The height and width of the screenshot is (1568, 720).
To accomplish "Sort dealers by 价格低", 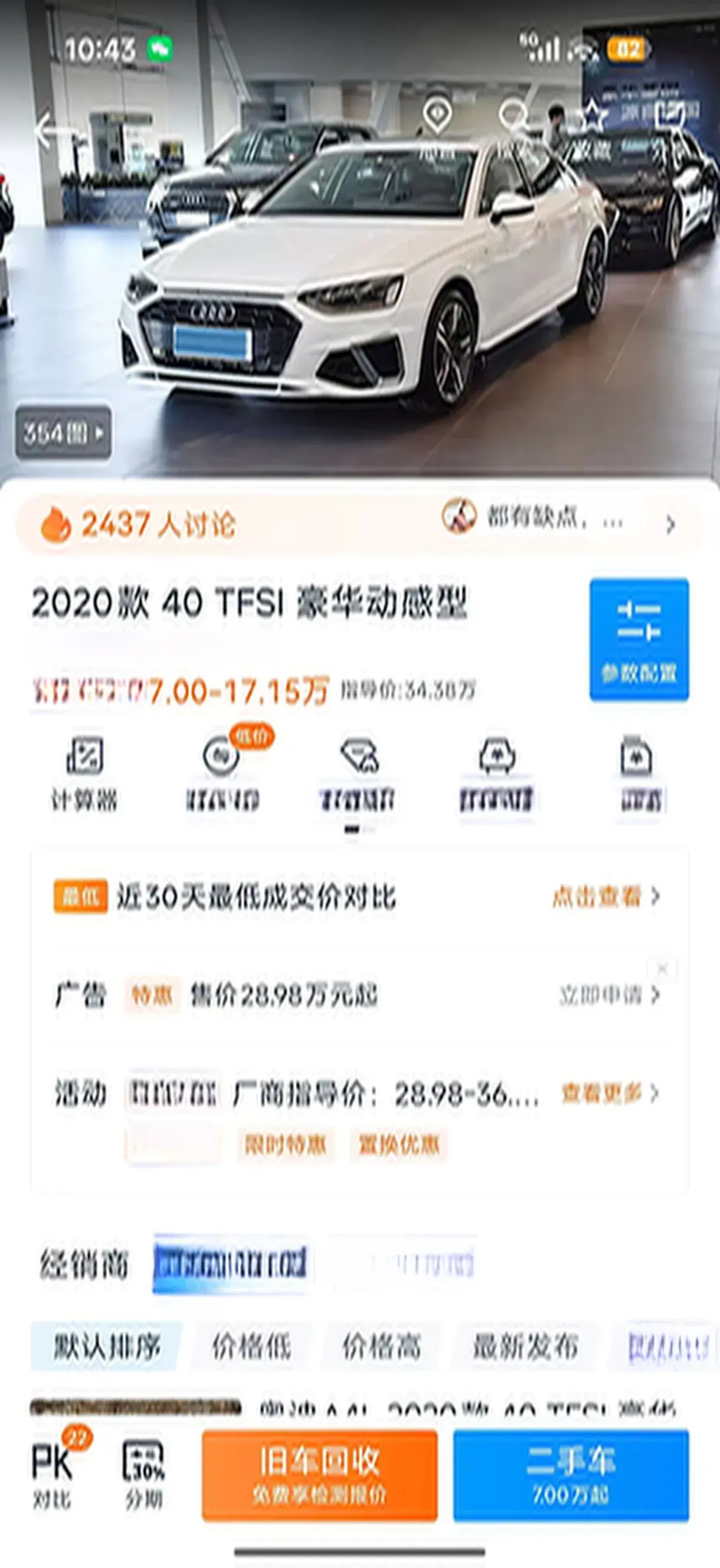I will [x=251, y=1345].
